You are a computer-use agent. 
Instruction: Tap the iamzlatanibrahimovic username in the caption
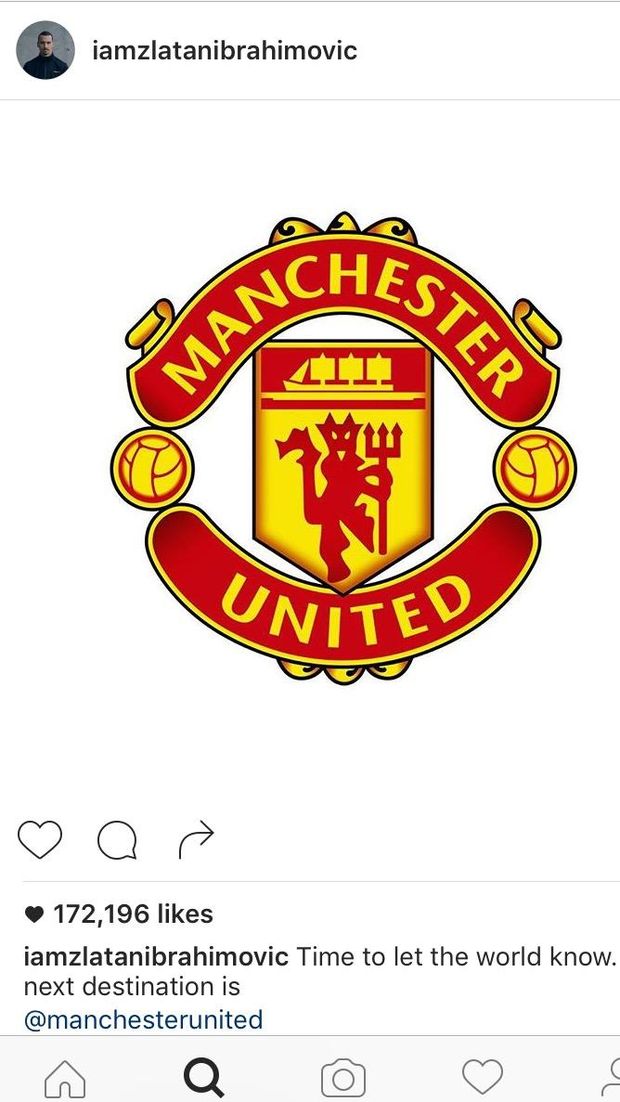(x=156, y=956)
